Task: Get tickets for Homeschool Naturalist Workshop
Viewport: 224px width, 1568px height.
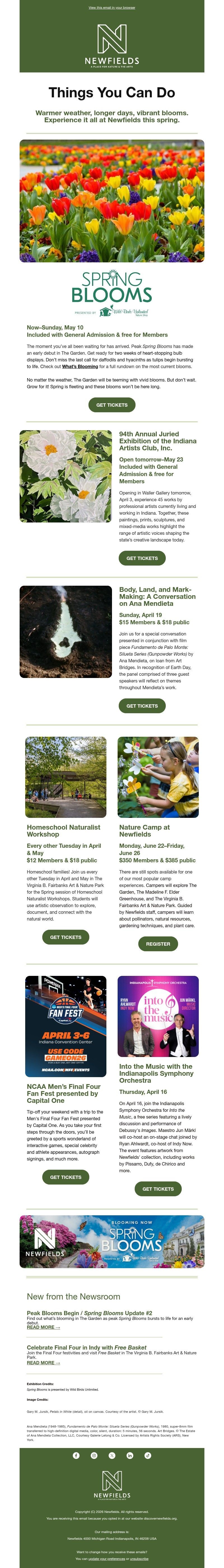Action: pyautogui.click(x=66, y=937)
